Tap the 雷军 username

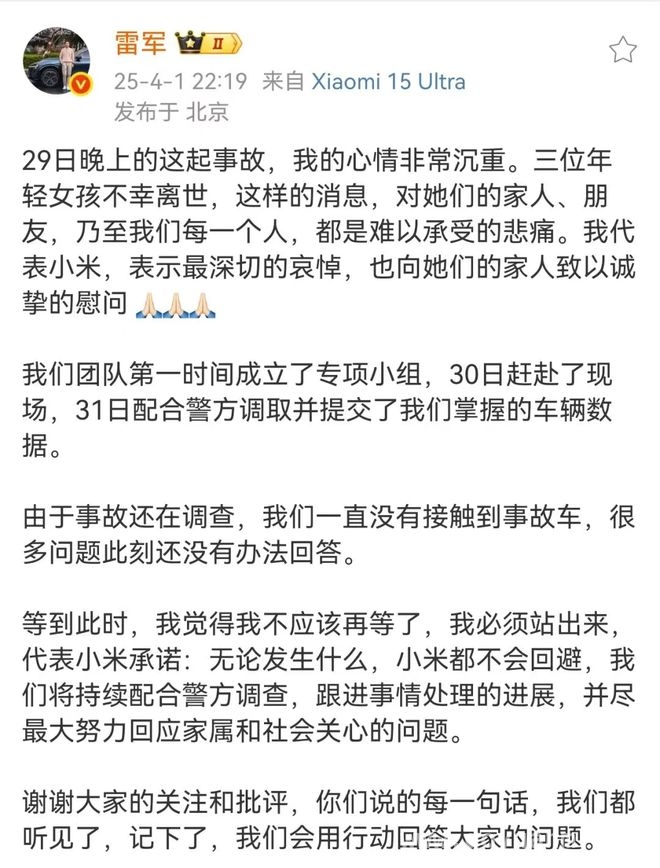[x=139, y=44]
